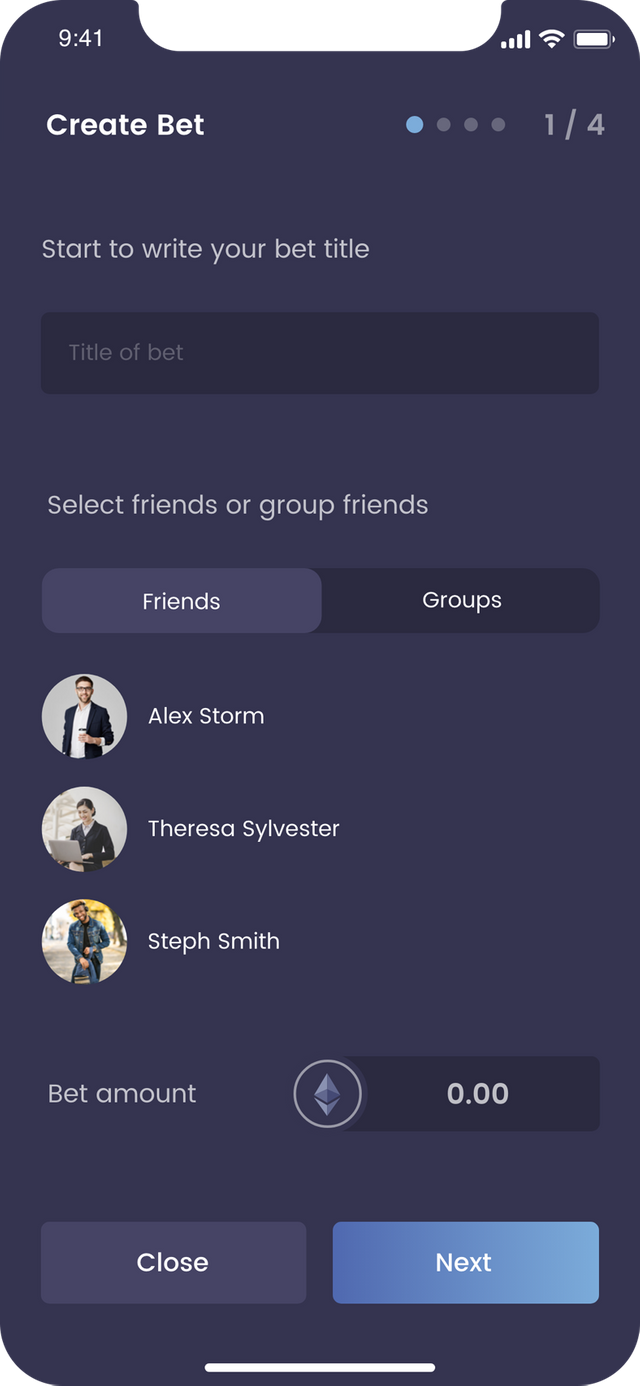Switch to the Groups tab
640x1386 pixels.
point(461,600)
